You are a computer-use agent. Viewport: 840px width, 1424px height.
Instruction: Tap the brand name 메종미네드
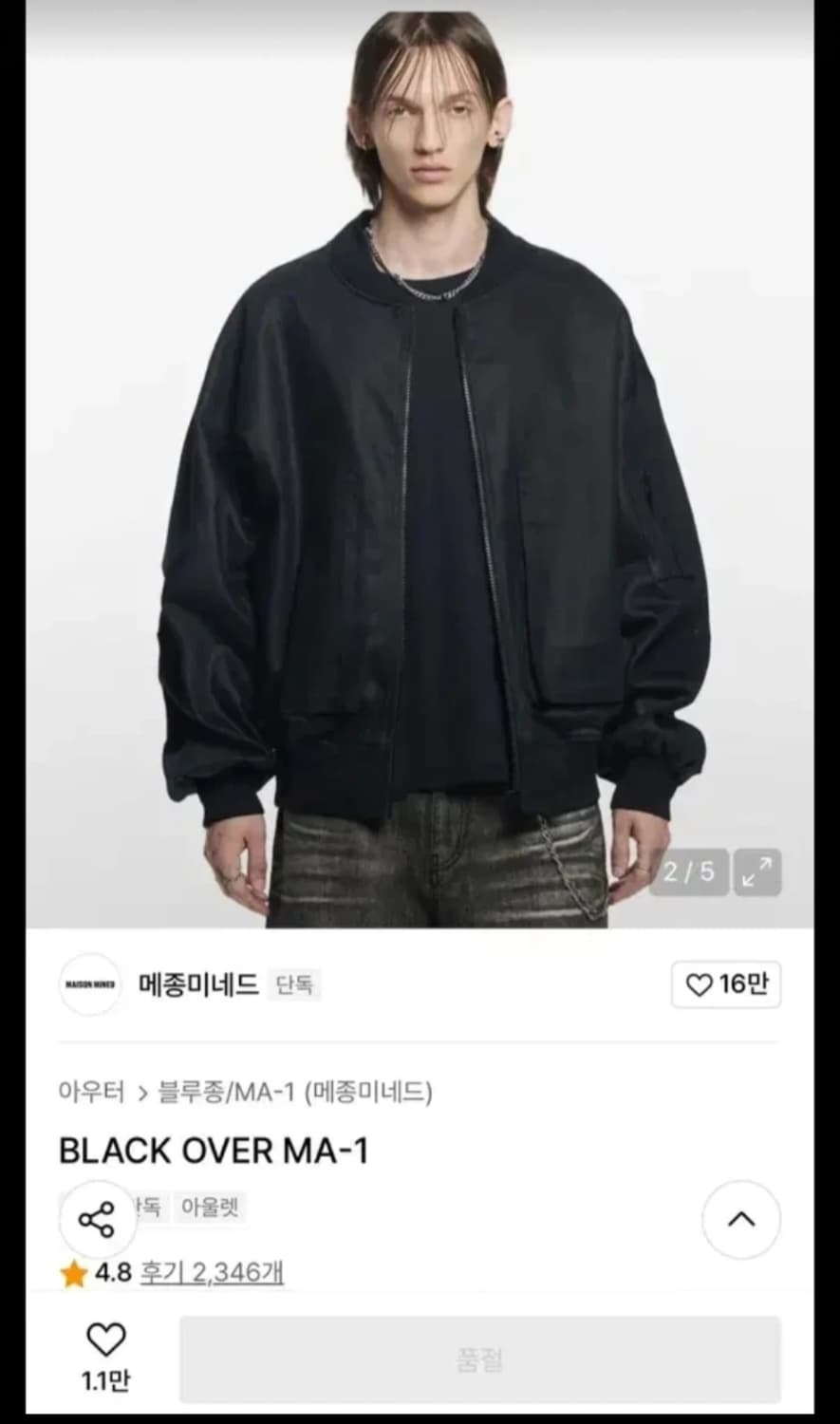(x=196, y=985)
